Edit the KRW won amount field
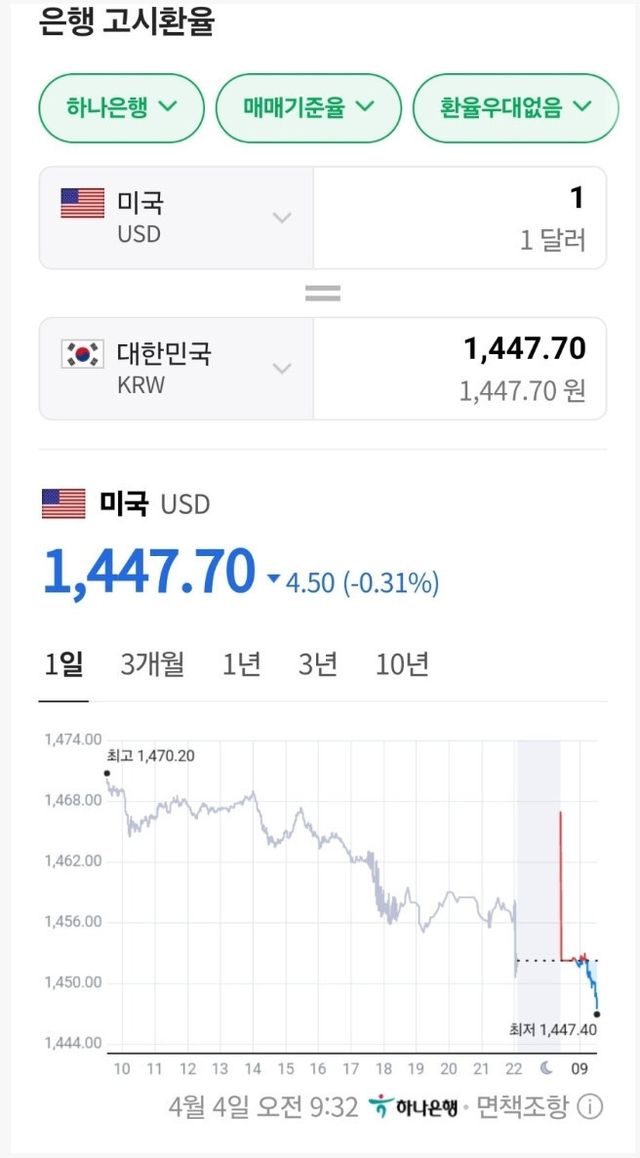Screen dimensions: 640x1158 459,369
